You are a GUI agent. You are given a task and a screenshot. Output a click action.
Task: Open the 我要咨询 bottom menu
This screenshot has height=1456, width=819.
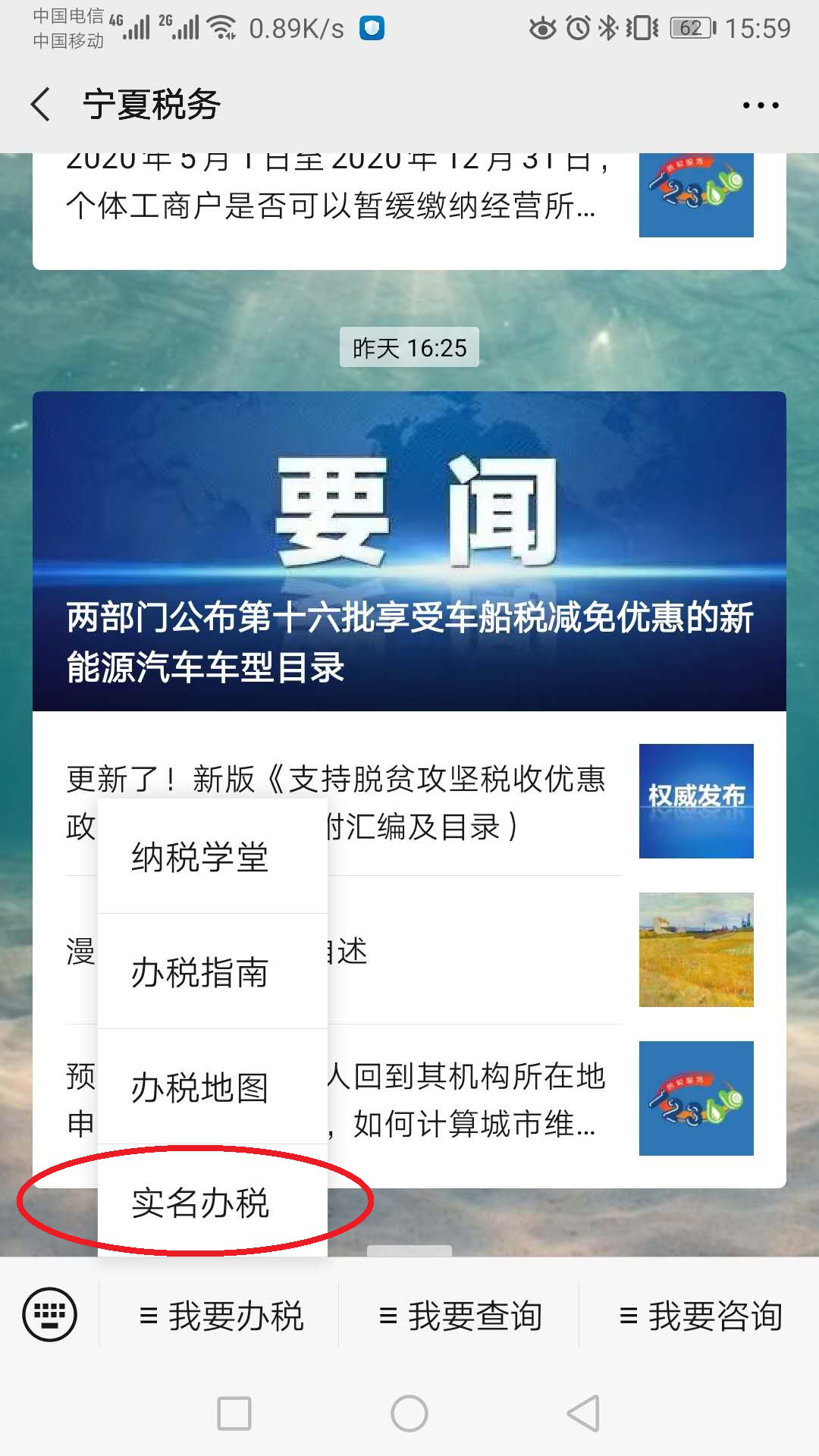[x=701, y=1316]
